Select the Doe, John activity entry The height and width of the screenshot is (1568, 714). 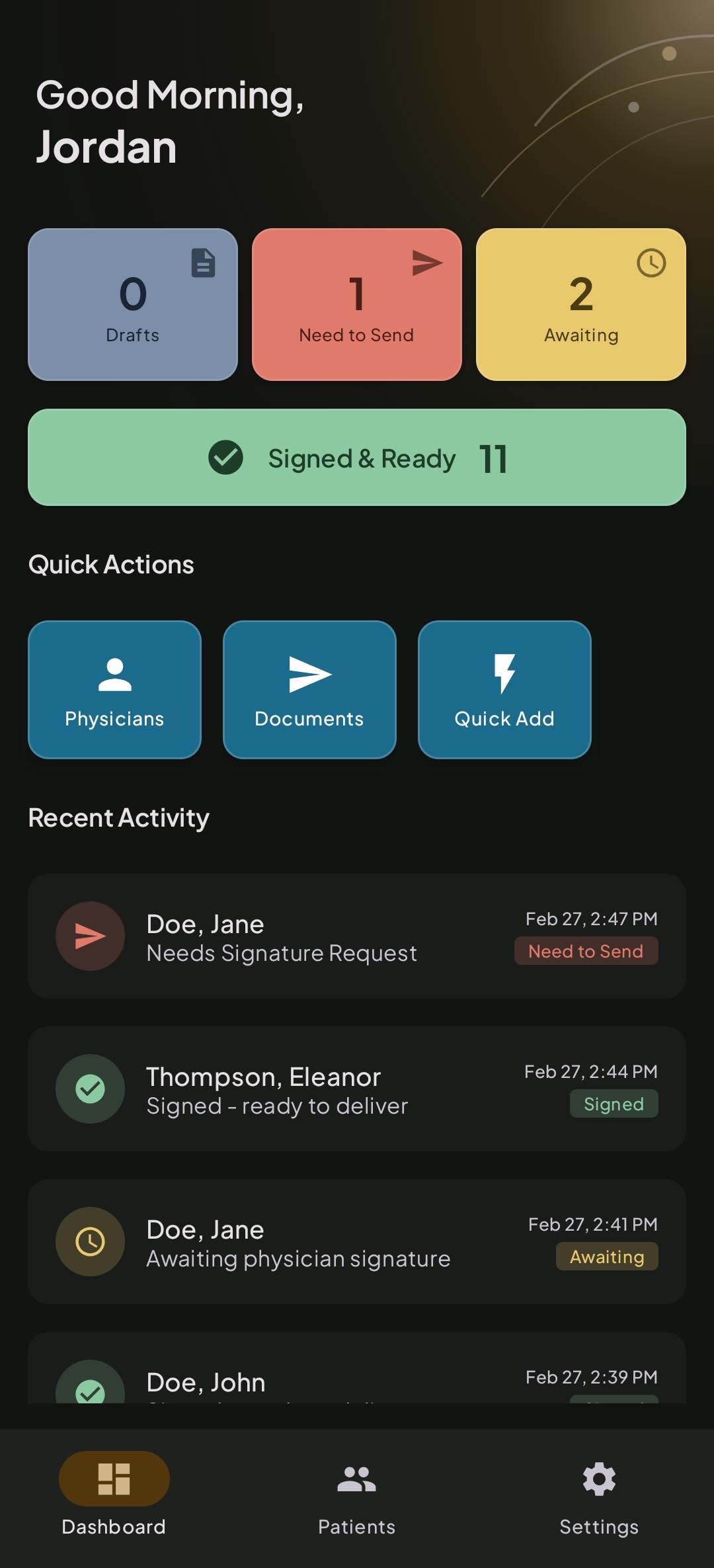click(x=357, y=1382)
